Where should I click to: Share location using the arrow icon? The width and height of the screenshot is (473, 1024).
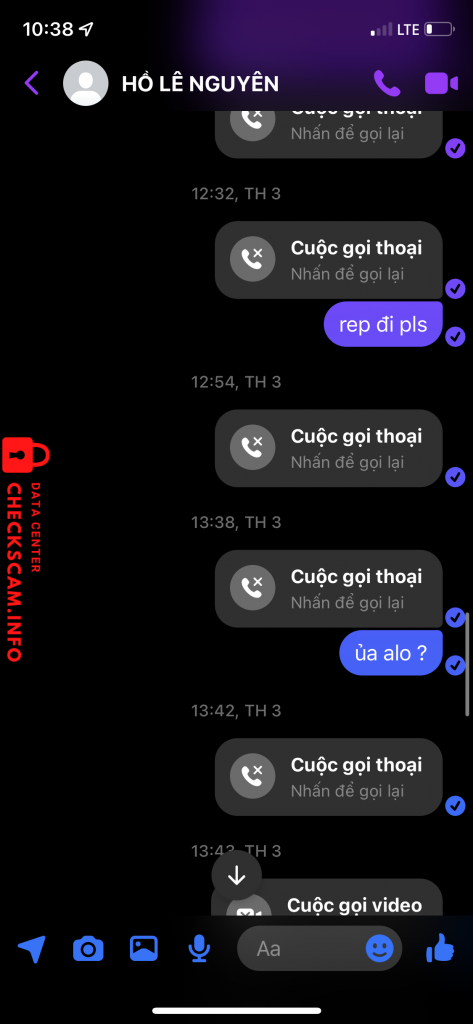coord(32,948)
